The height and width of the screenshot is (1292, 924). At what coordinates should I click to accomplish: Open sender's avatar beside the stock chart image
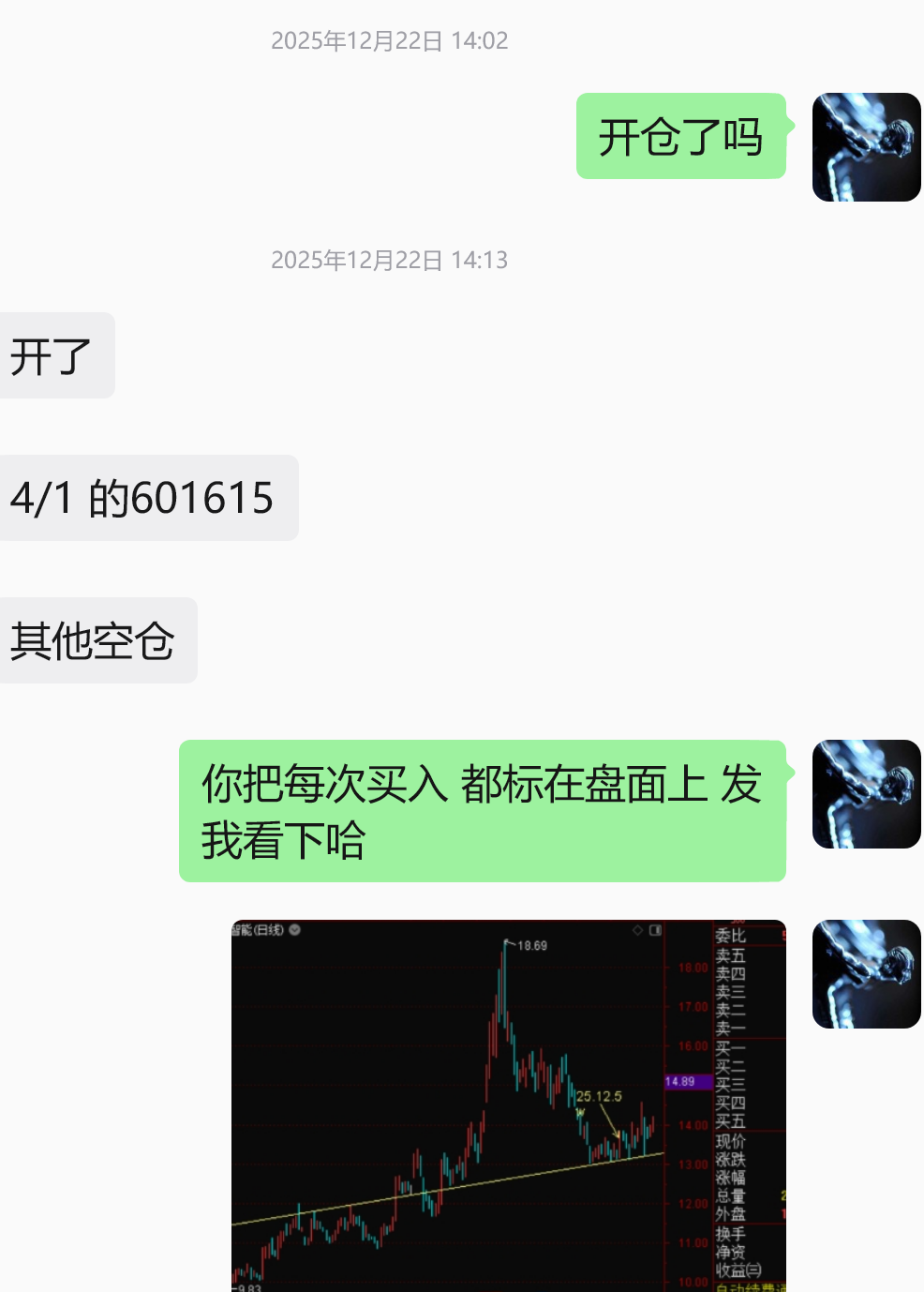tap(866, 974)
